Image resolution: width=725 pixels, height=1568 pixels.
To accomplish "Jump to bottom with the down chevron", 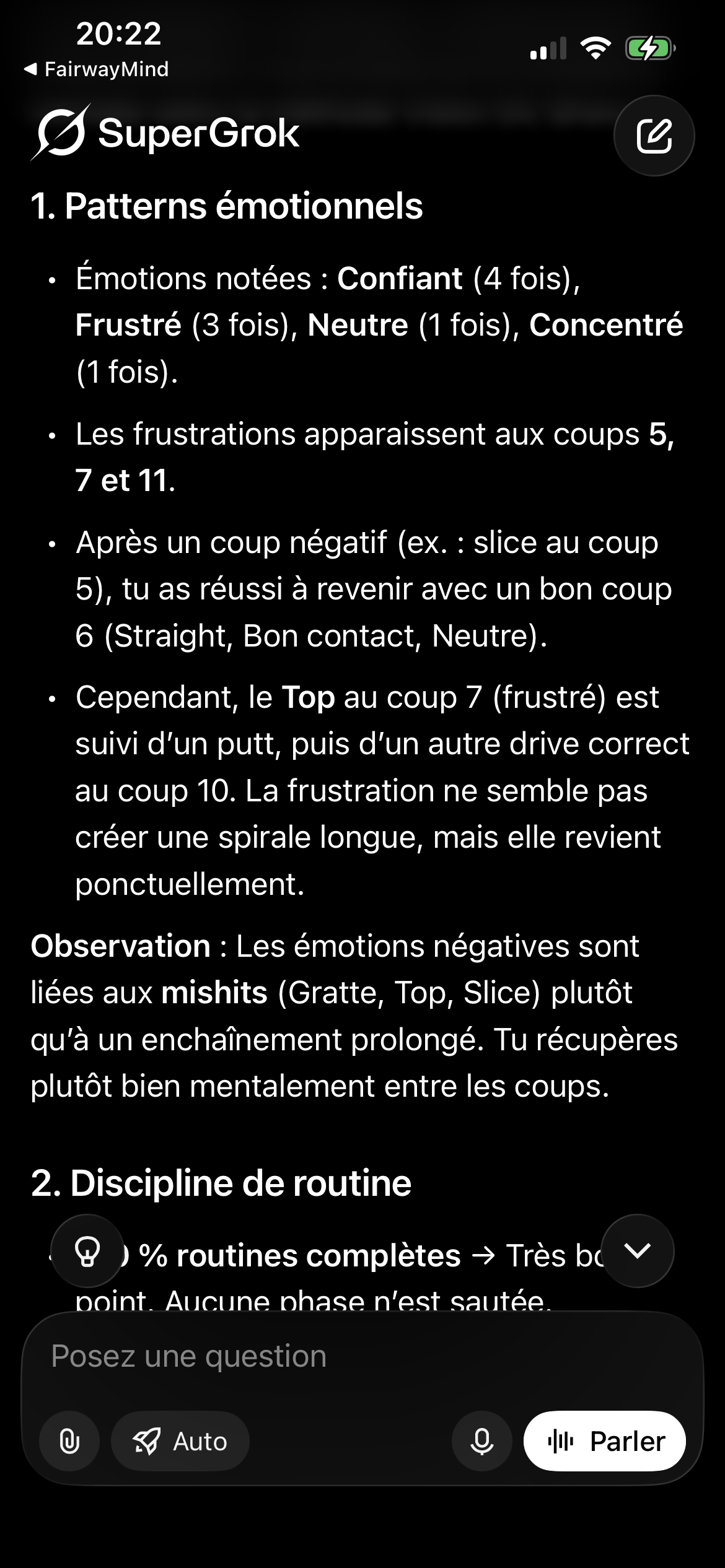I will pos(638,1251).
